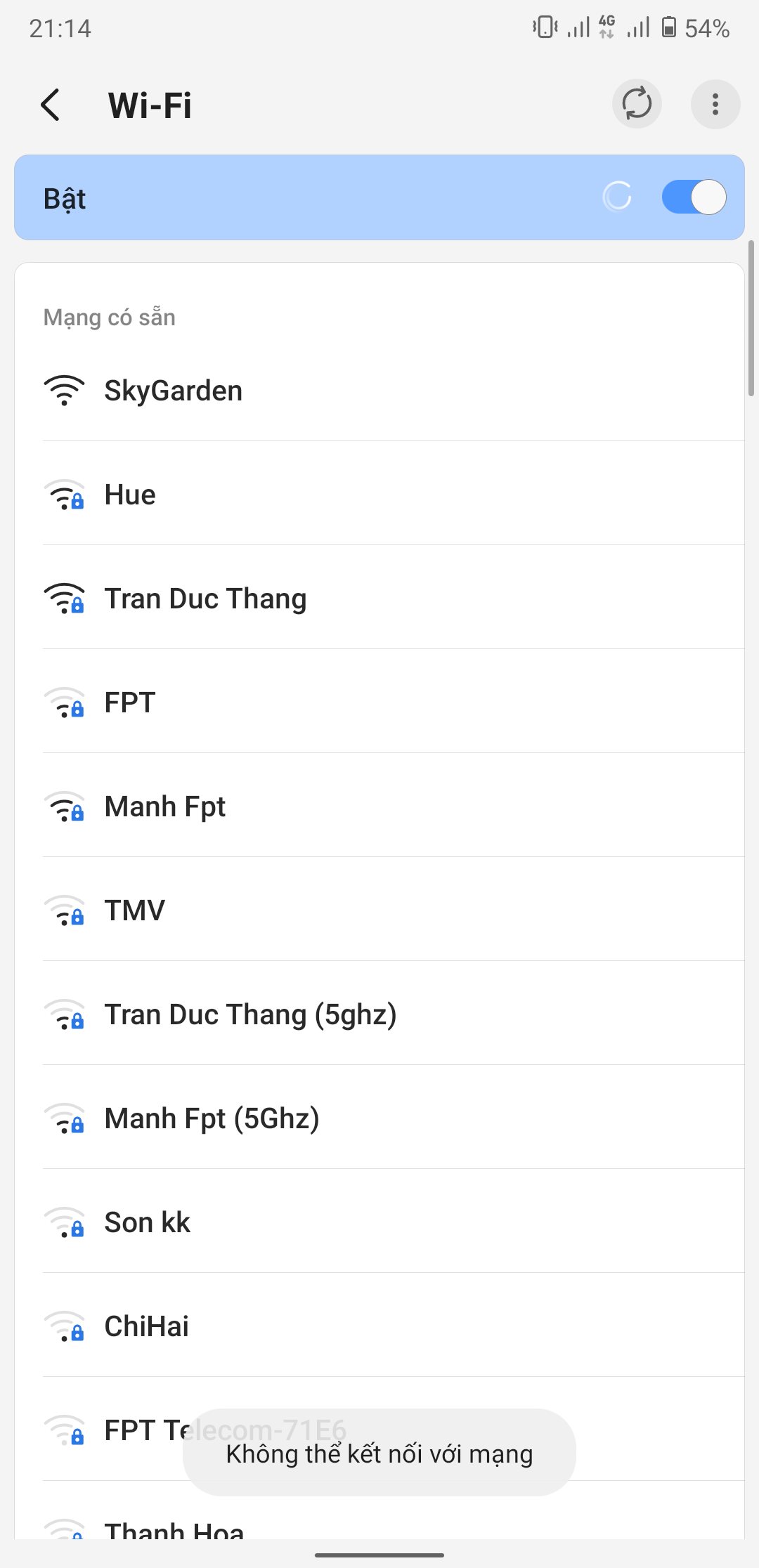Connect to Tran Duc Thang (5ghz)
This screenshot has width=759, height=1568.
[250, 1014]
